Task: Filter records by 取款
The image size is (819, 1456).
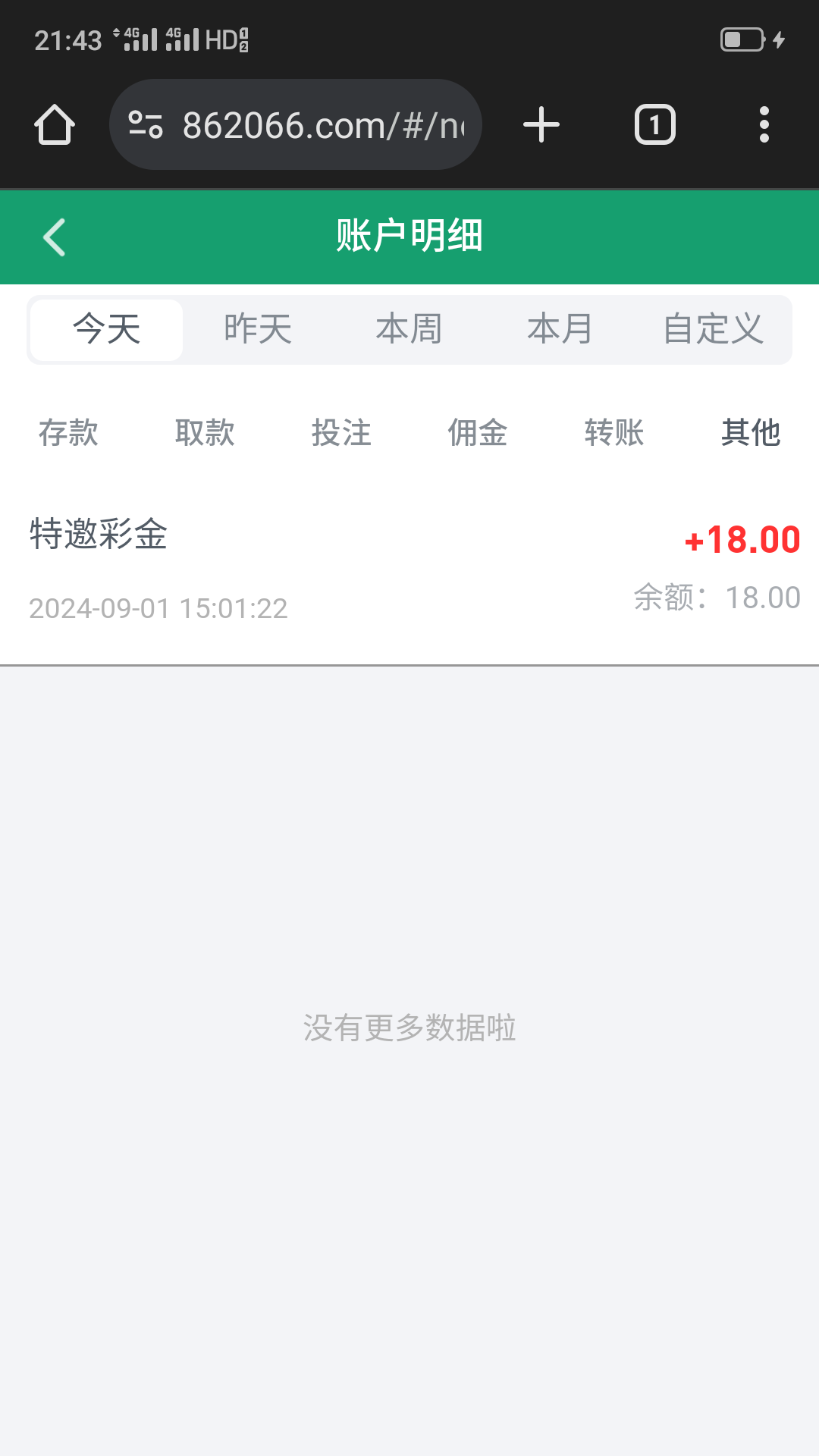Action: coord(205,433)
